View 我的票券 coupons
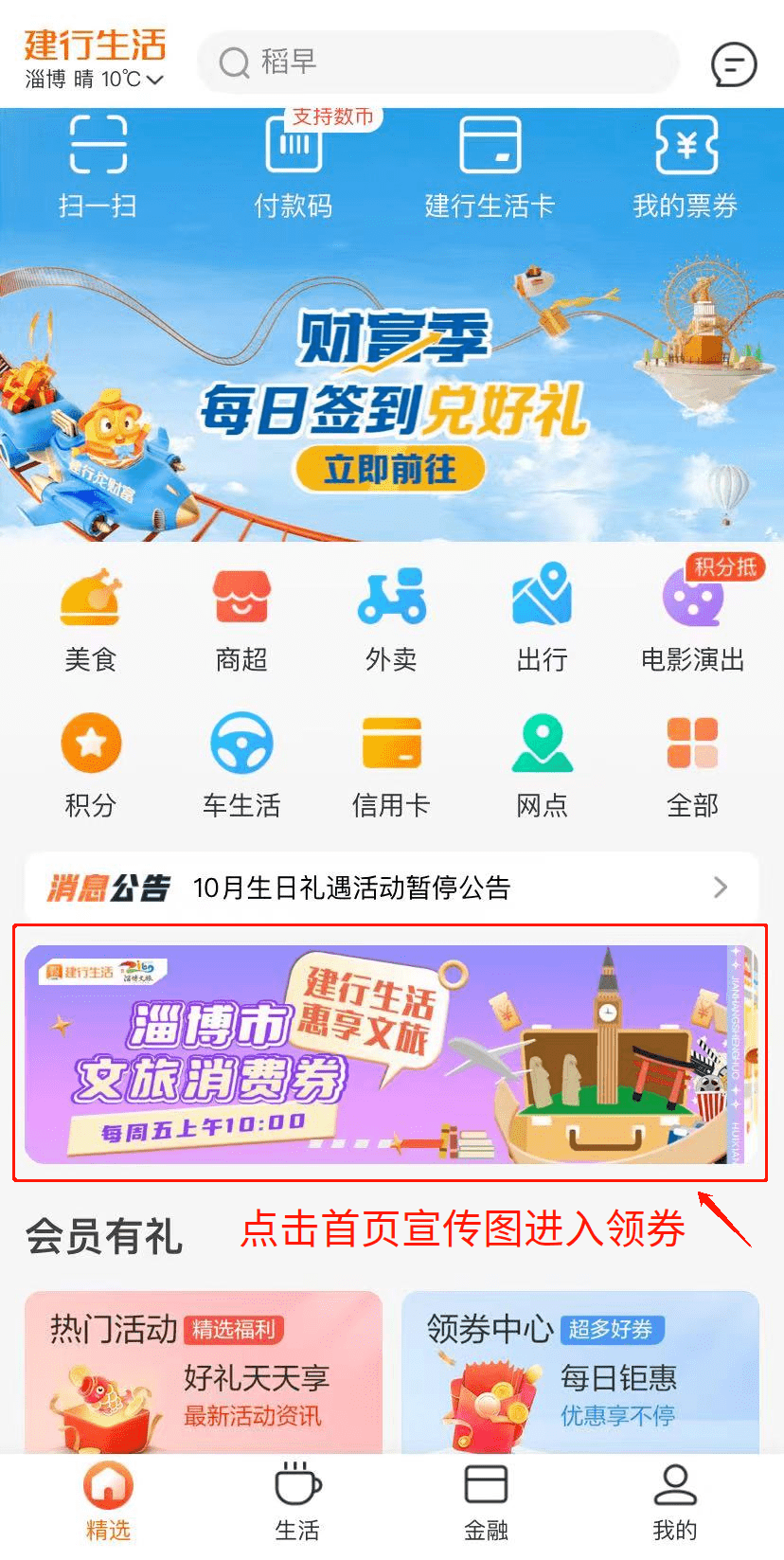Viewport: 784px width, 1560px height. pyautogui.click(x=686, y=167)
